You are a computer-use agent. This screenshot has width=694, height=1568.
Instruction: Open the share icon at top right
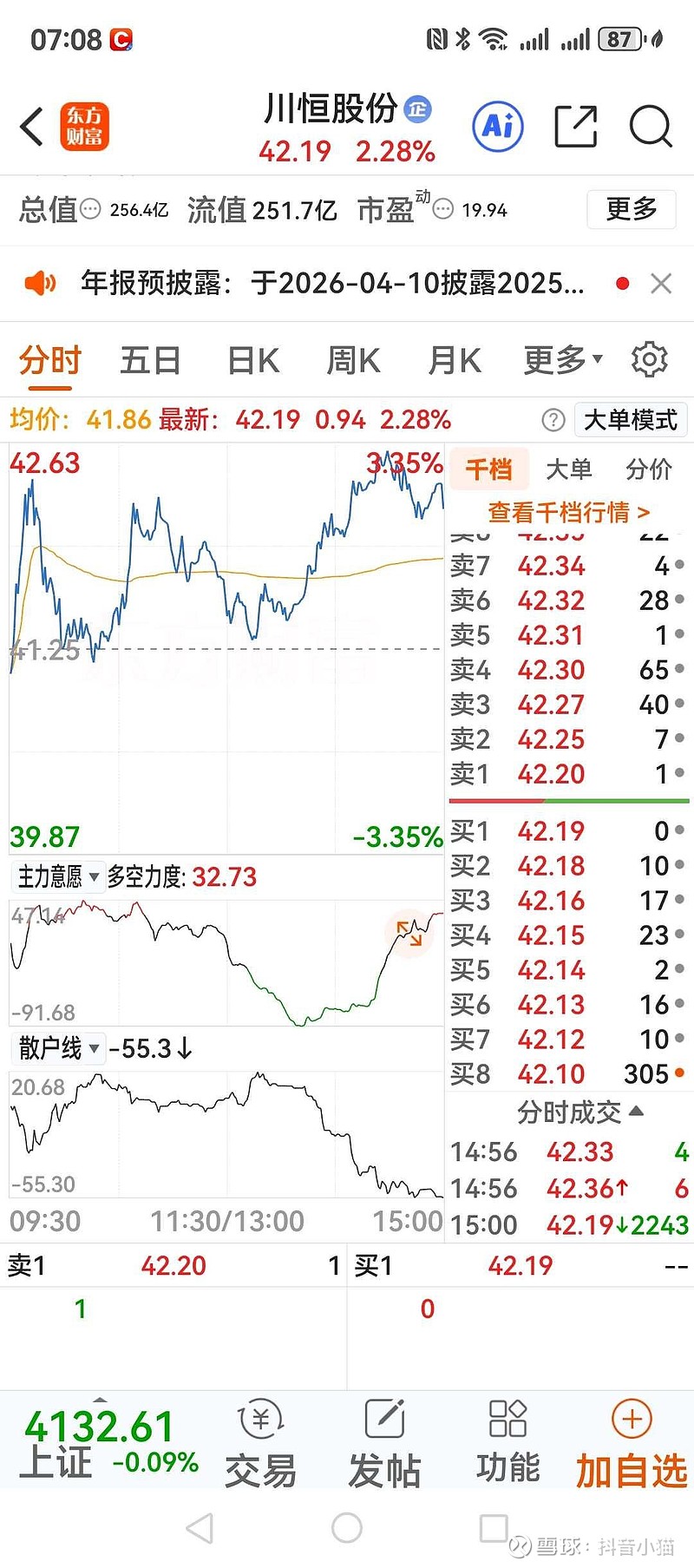(x=575, y=126)
